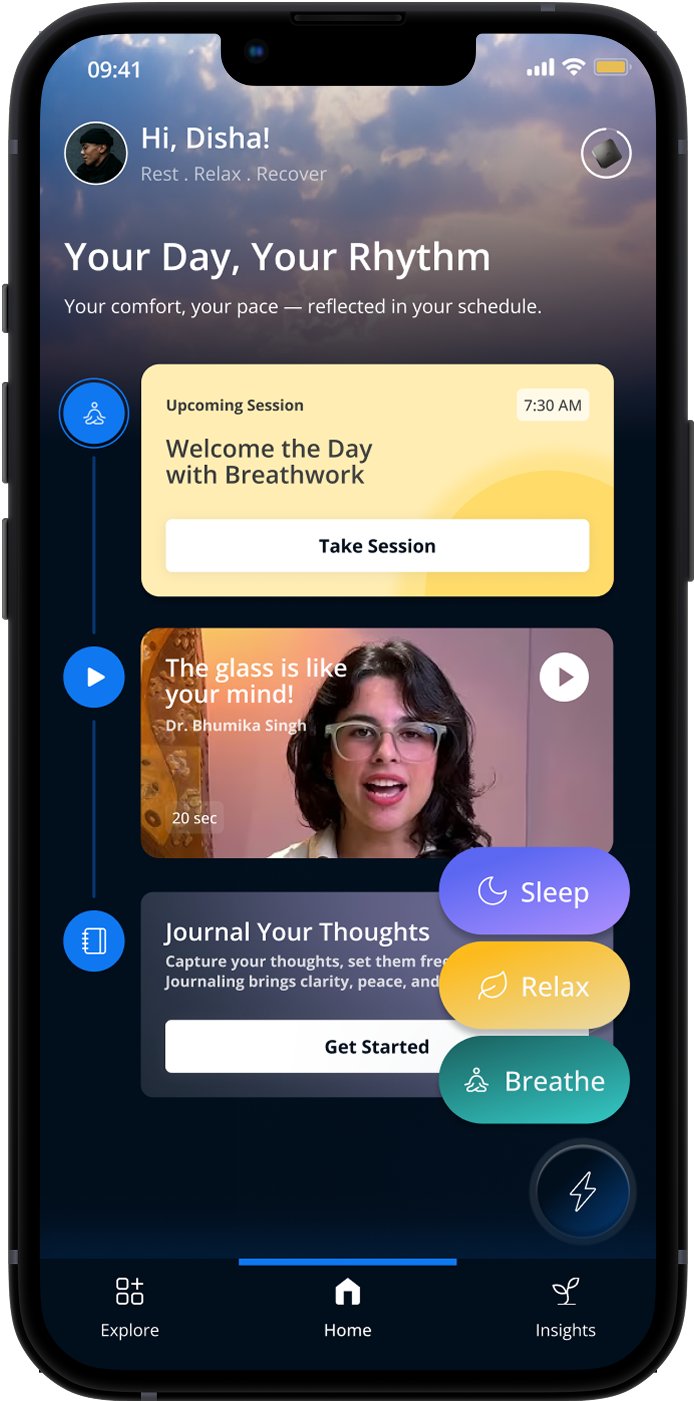This screenshot has width=694, height=1401.
Task: Open the Insights tab
Action: (x=565, y=1307)
